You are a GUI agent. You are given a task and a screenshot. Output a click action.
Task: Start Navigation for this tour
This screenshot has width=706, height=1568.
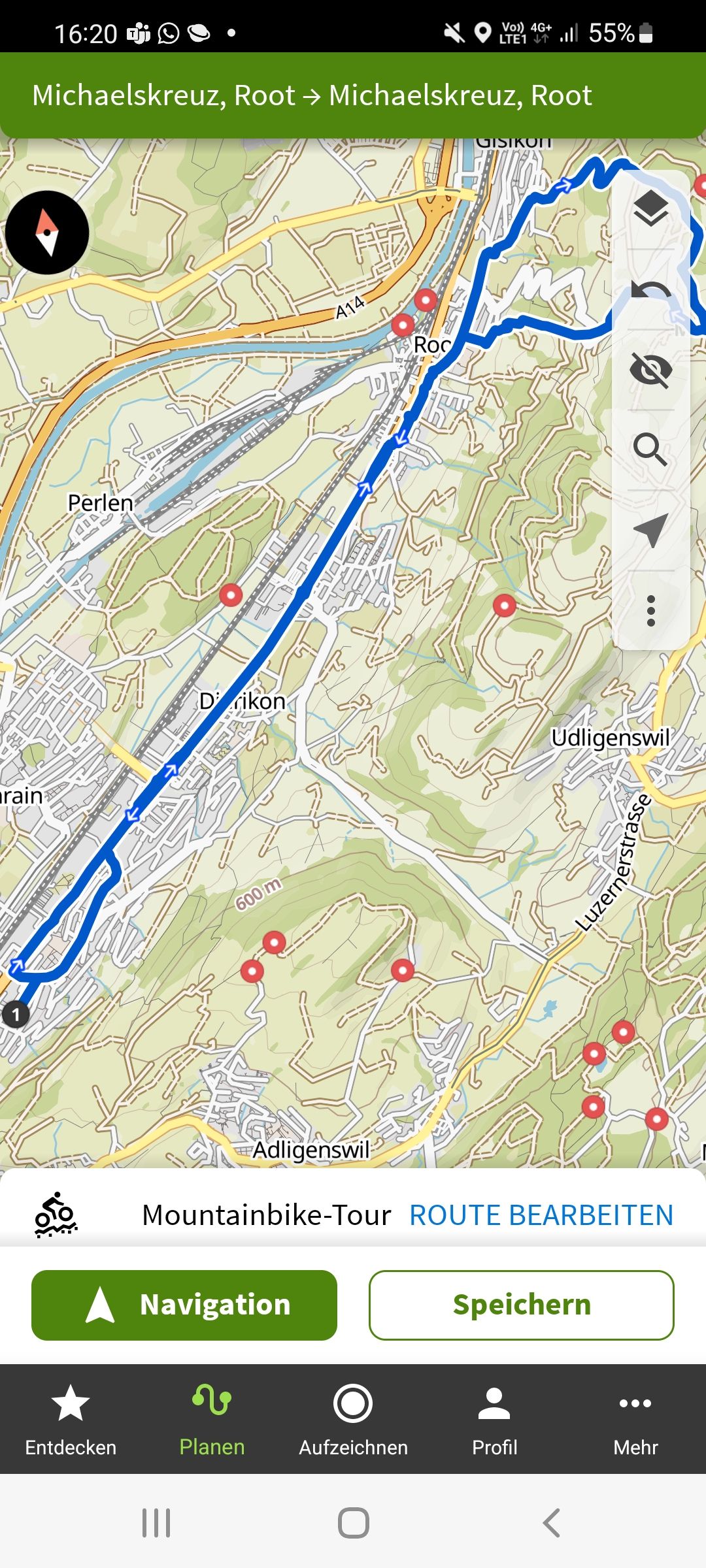(x=184, y=1305)
